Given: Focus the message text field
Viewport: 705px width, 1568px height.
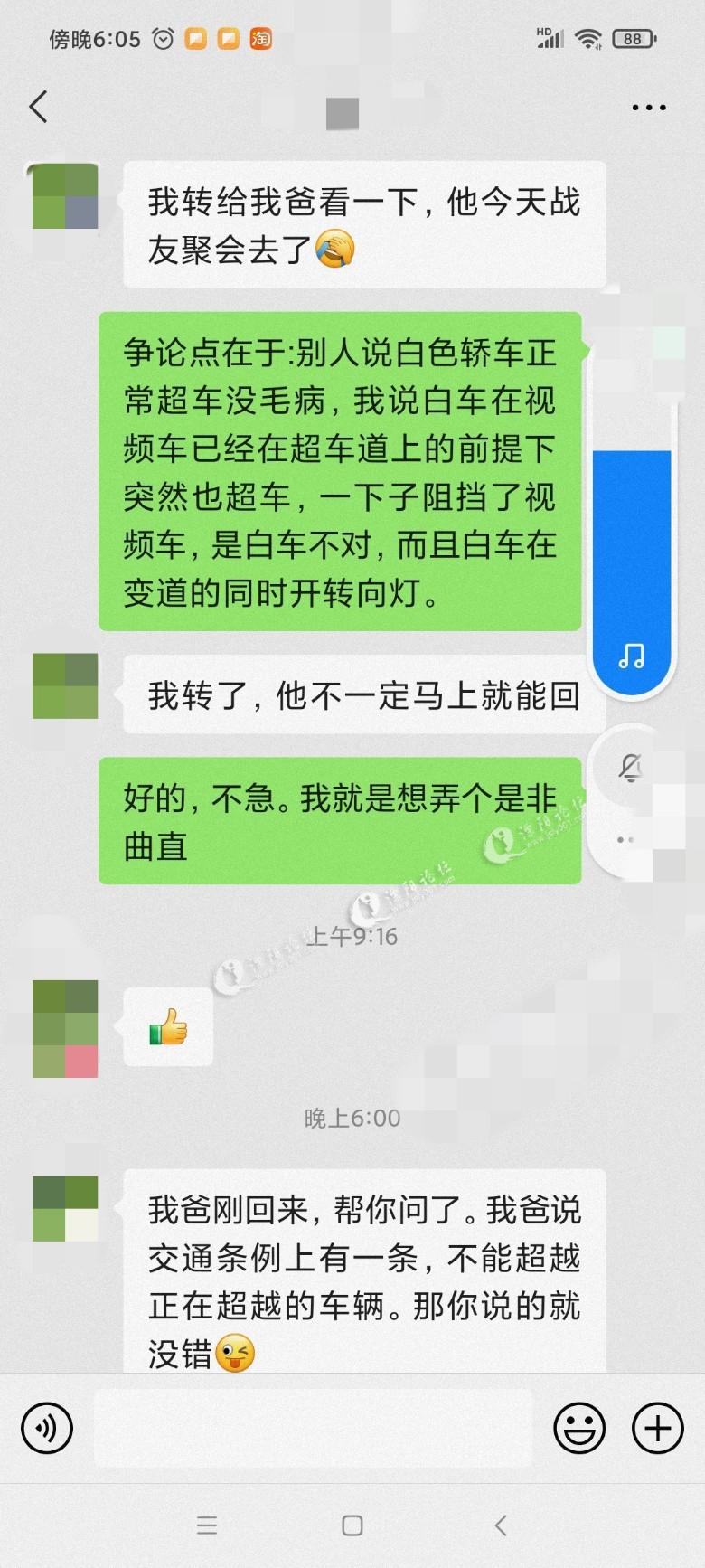Looking at the screenshot, I should (312, 1428).
